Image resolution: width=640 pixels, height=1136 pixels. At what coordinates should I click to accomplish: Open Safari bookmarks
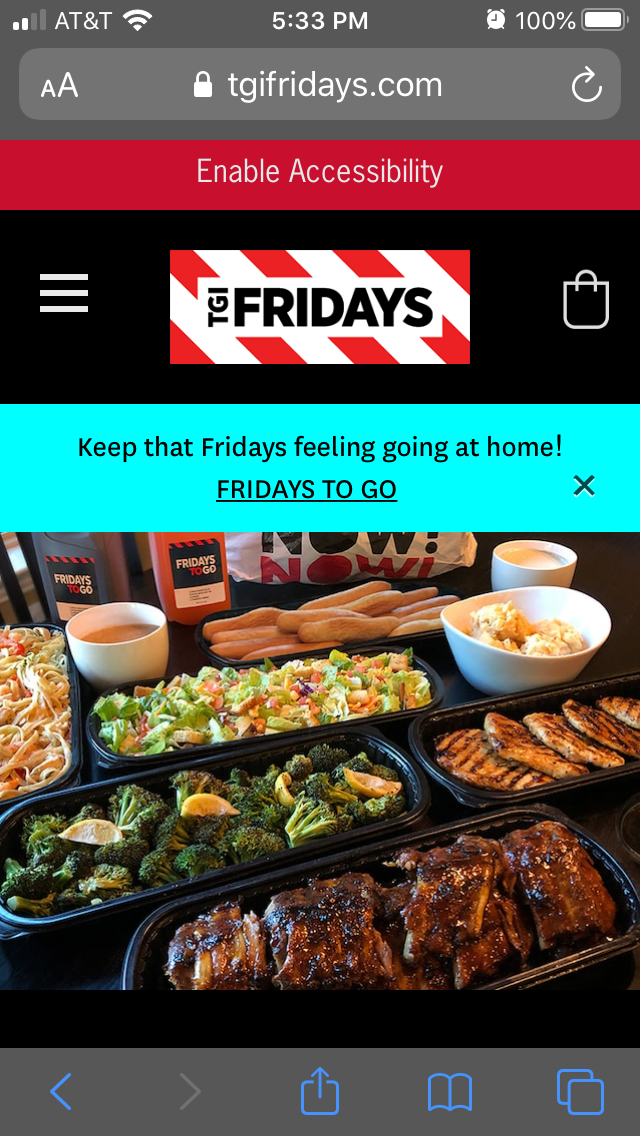[x=449, y=1092]
